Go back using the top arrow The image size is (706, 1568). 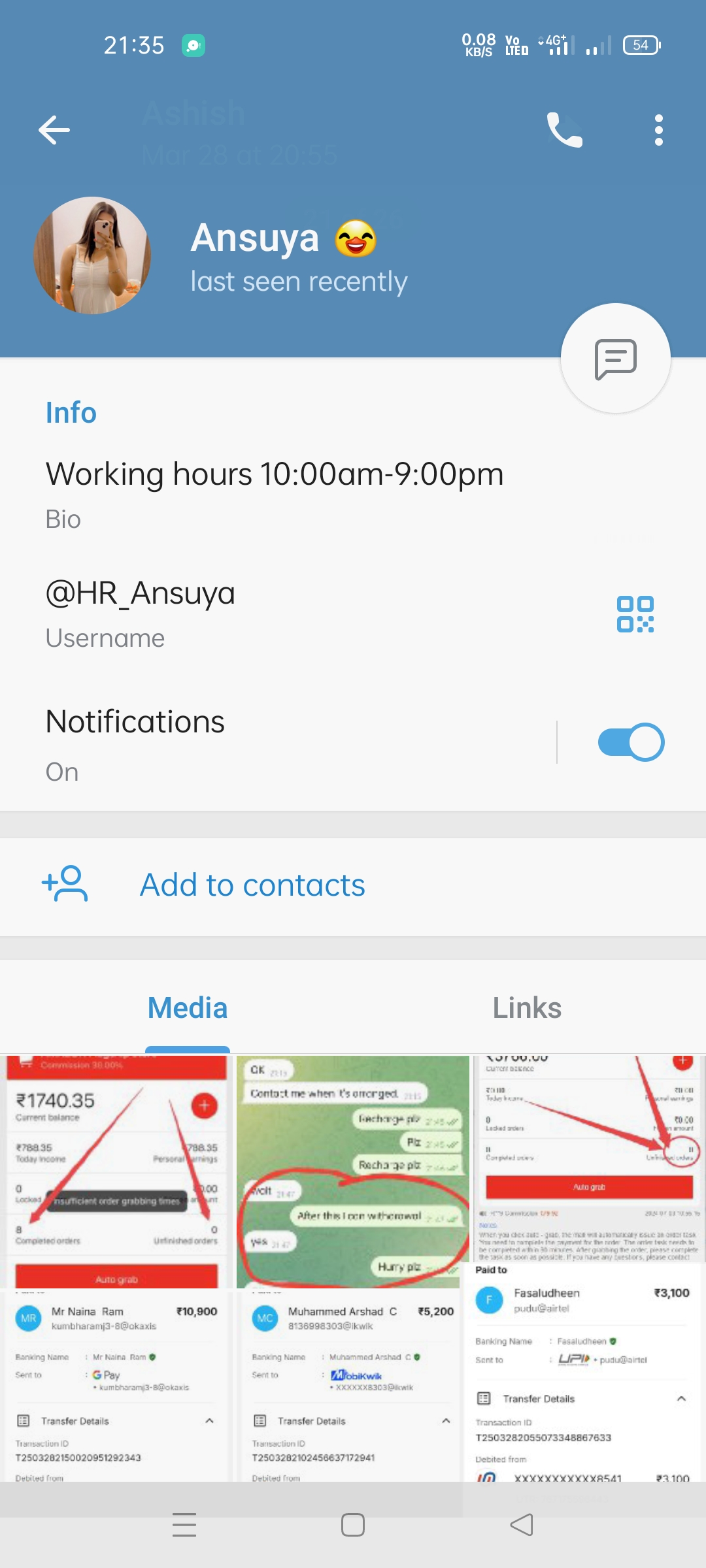(x=54, y=130)
